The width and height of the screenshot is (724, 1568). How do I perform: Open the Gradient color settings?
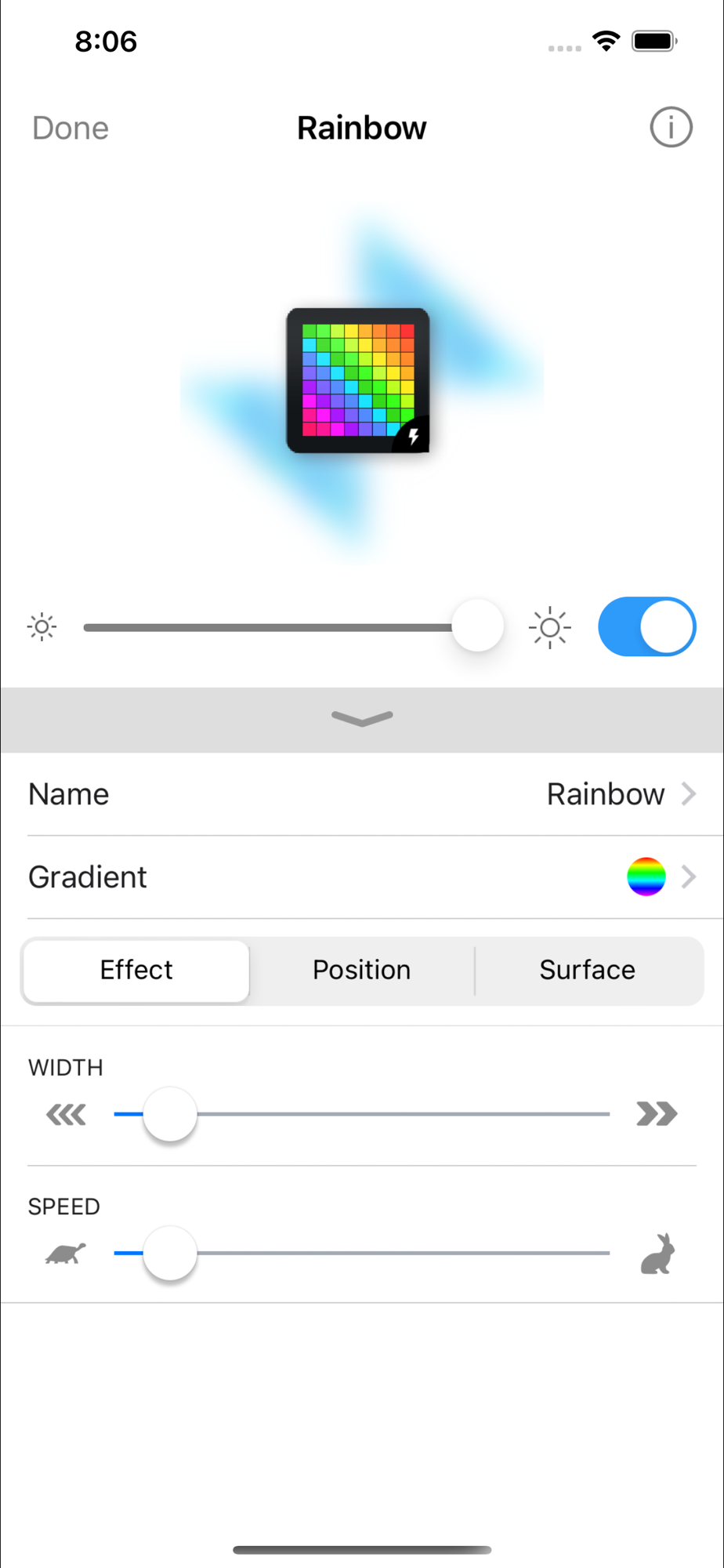[362, 877]
